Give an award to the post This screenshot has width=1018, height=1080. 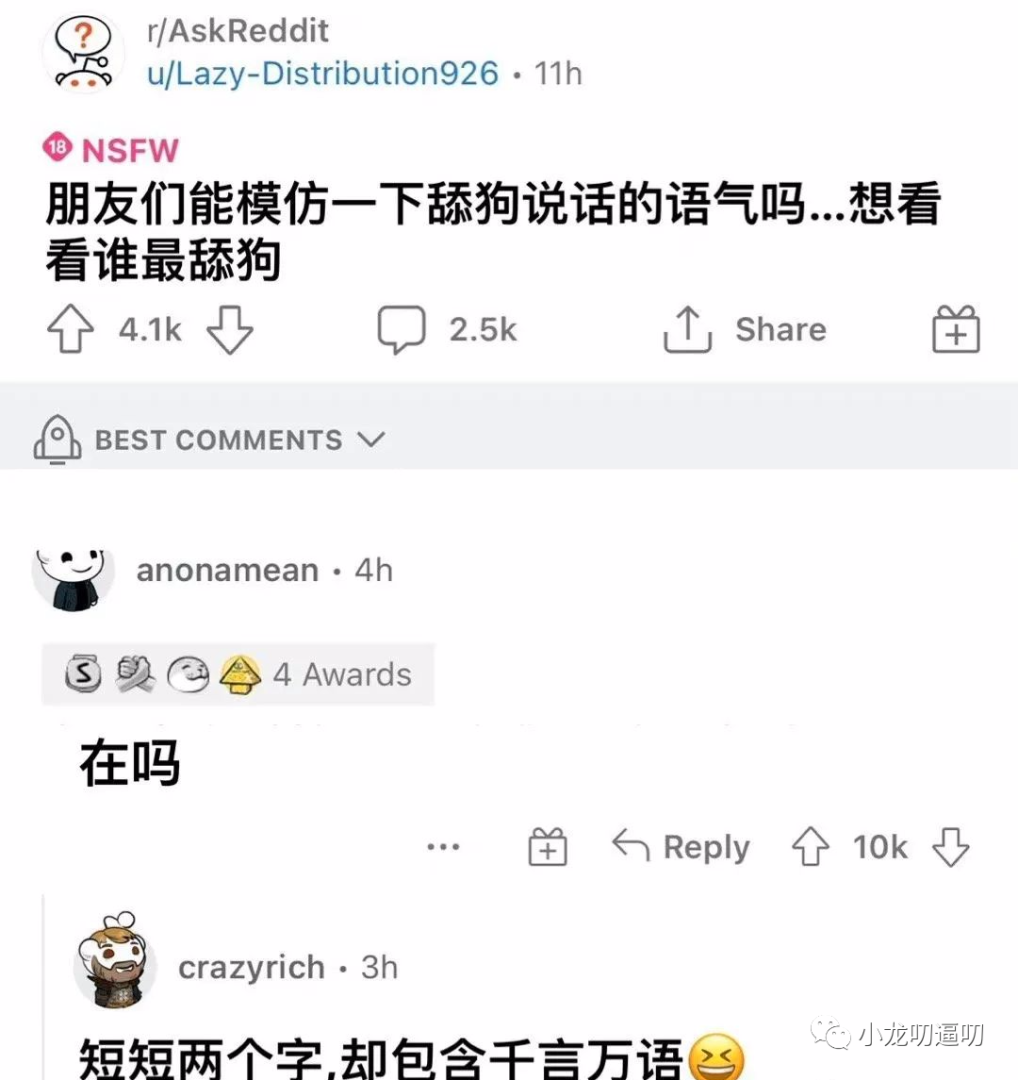pyautogui.click(x=956, y=330)
